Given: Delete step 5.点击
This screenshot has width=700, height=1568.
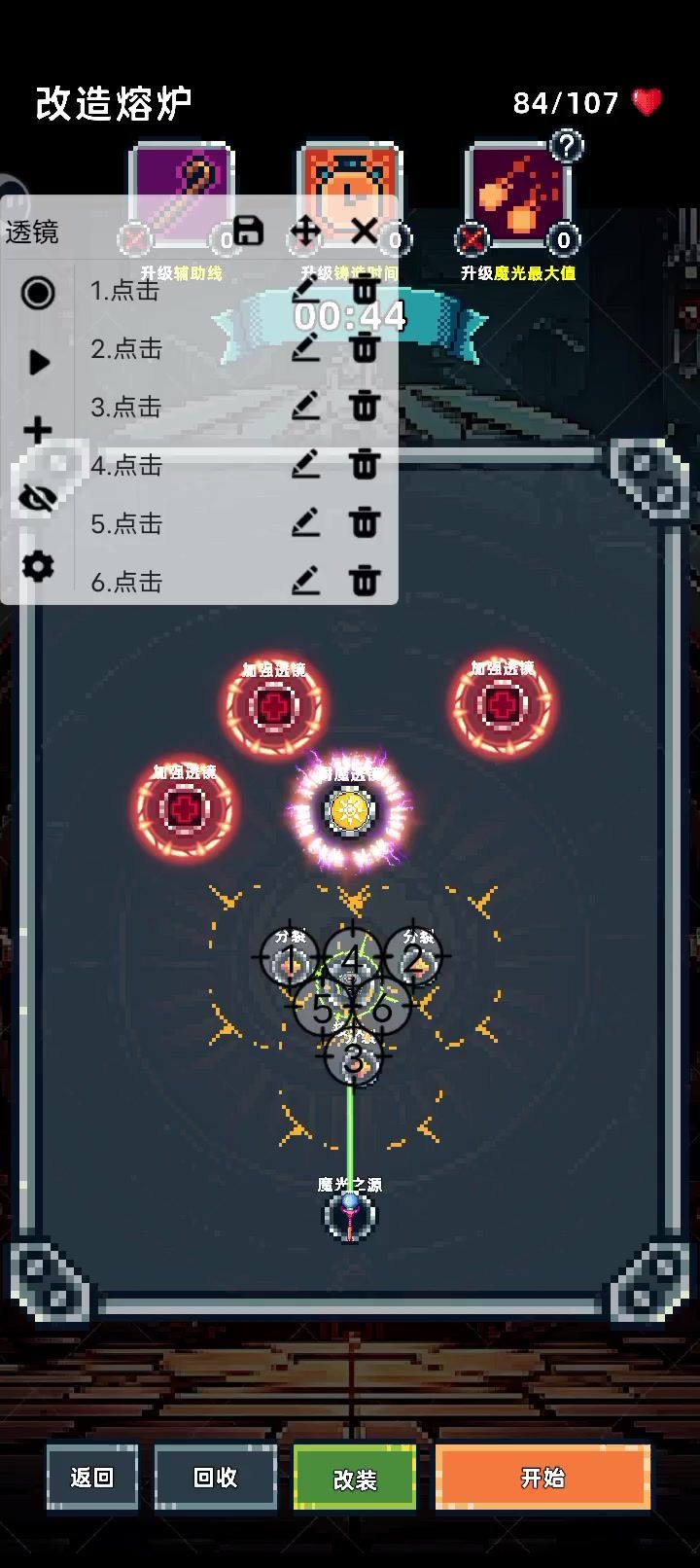Looking at the screenshot, I should pos(365,523).
